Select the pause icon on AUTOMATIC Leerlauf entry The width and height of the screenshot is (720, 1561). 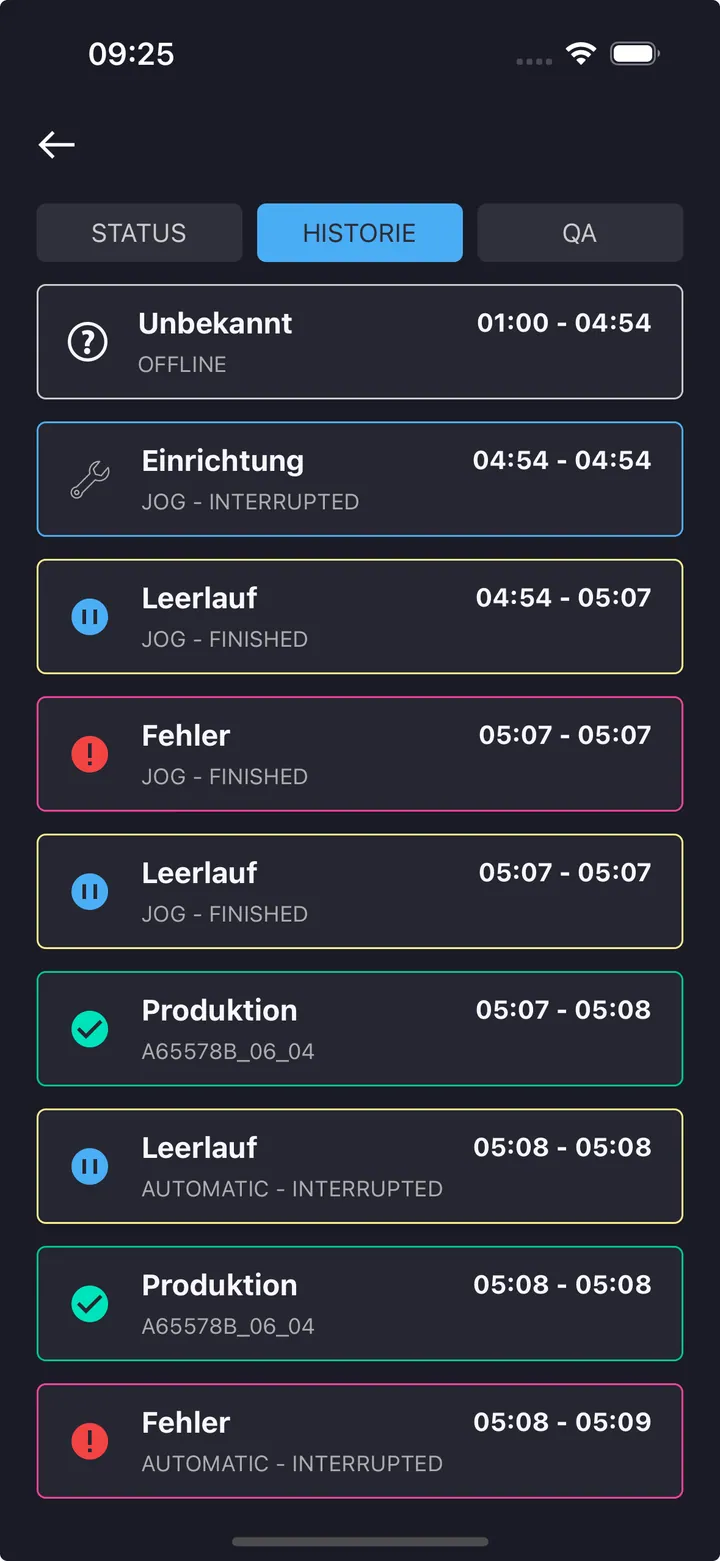[x=89, y=1166]
